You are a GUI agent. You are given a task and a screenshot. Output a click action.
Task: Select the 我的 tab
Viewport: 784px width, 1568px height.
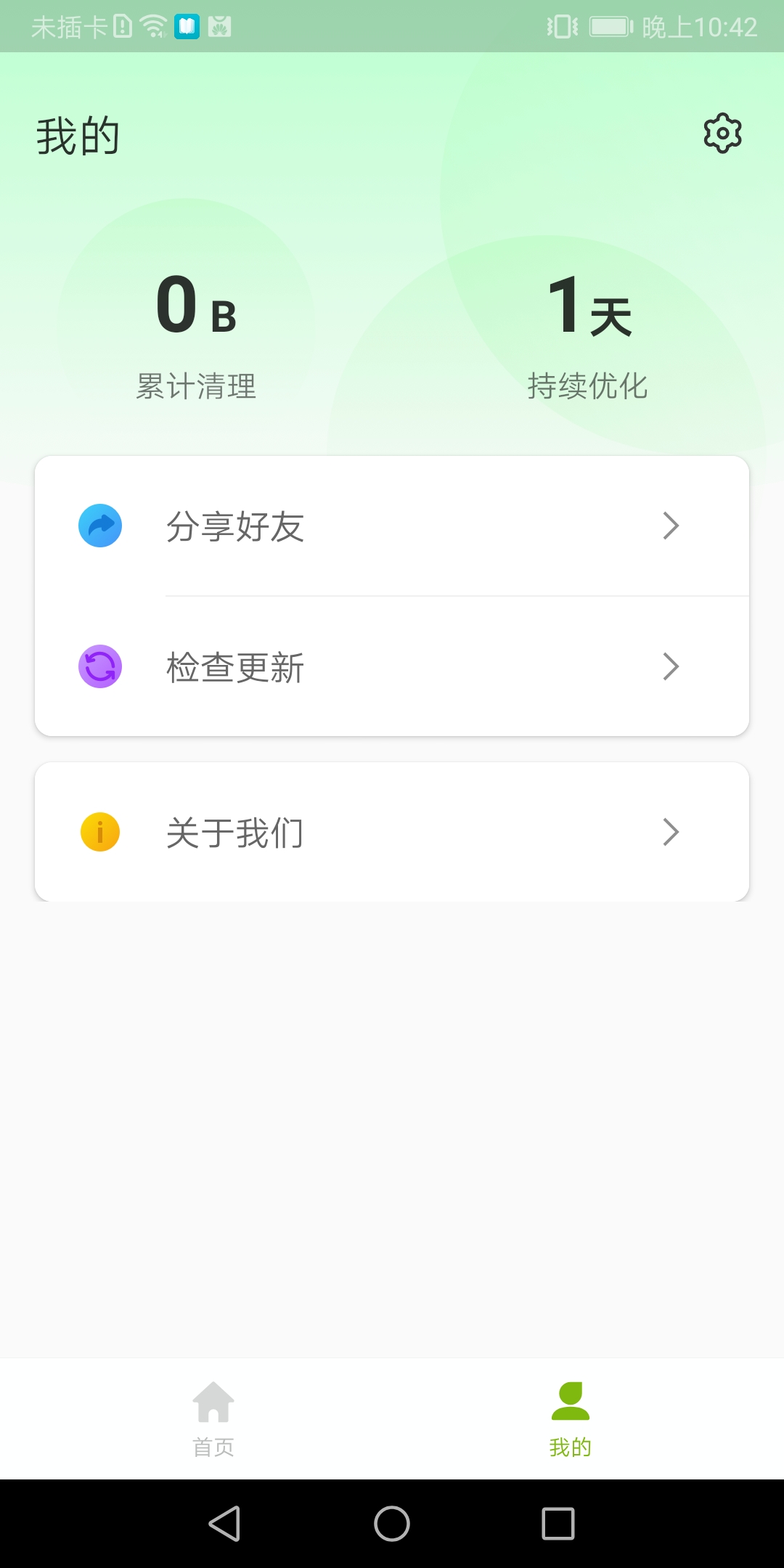pyautogui.click(x=571, y=1423)
